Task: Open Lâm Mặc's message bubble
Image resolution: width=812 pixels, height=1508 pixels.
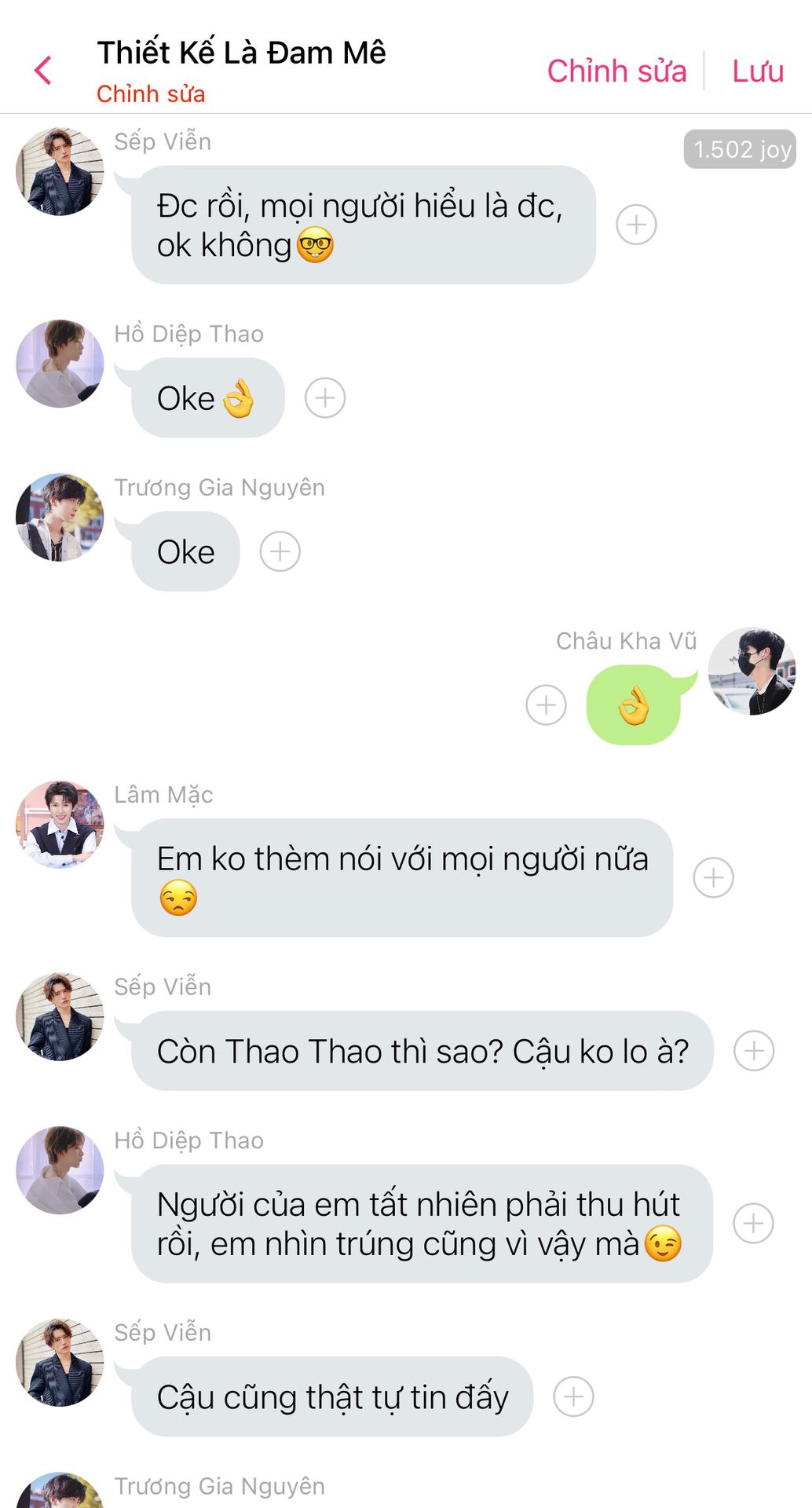Action: (402, 877)
